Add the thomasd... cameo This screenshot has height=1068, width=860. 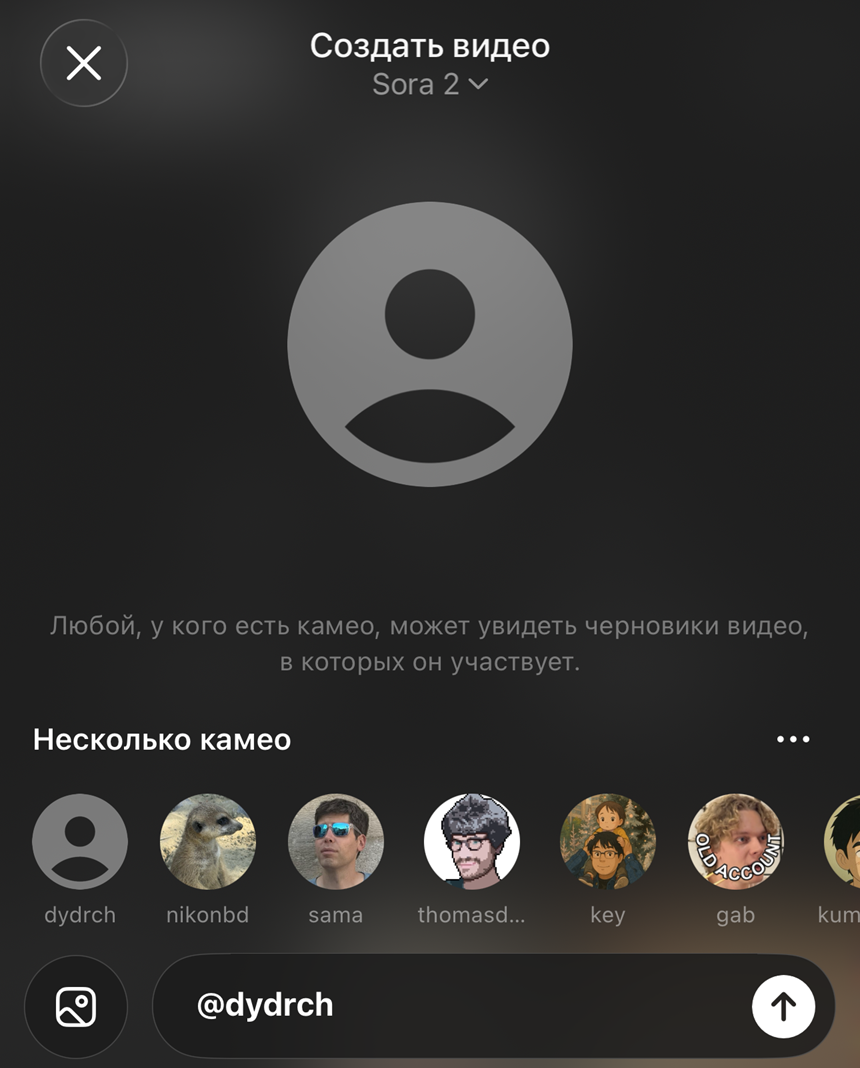click(471, 842)
